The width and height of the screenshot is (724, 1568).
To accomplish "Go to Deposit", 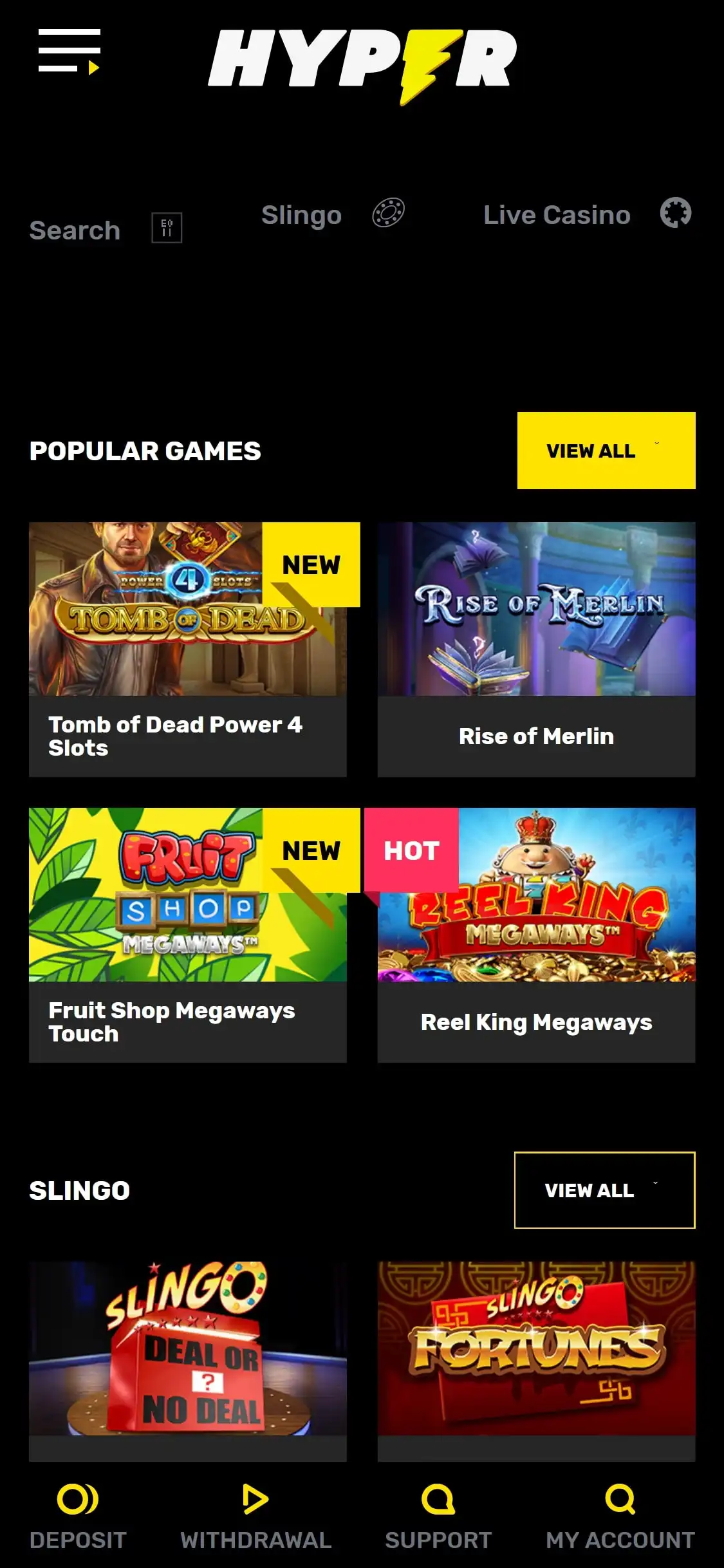I will tap(78, 1517).
